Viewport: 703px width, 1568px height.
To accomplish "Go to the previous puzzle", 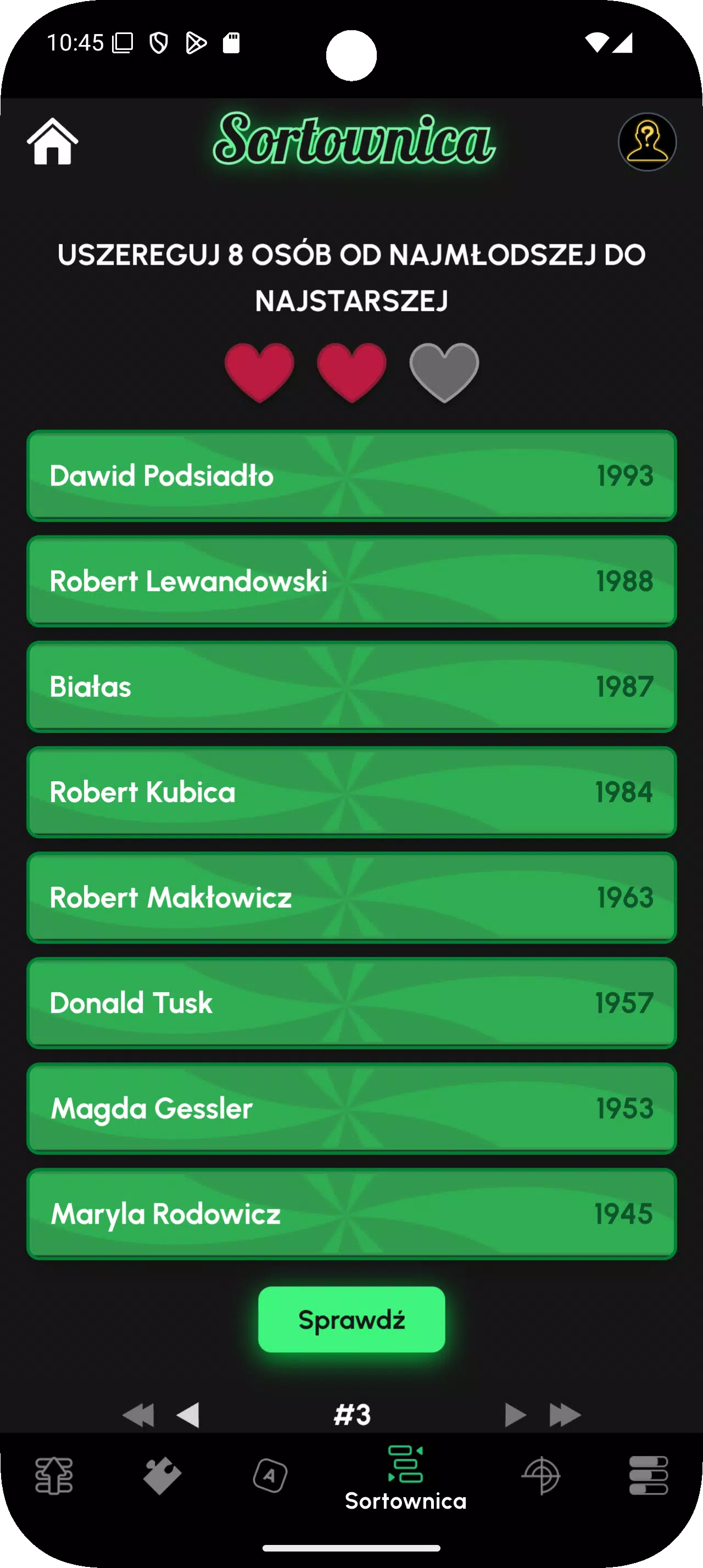I will click(188, 1415).
